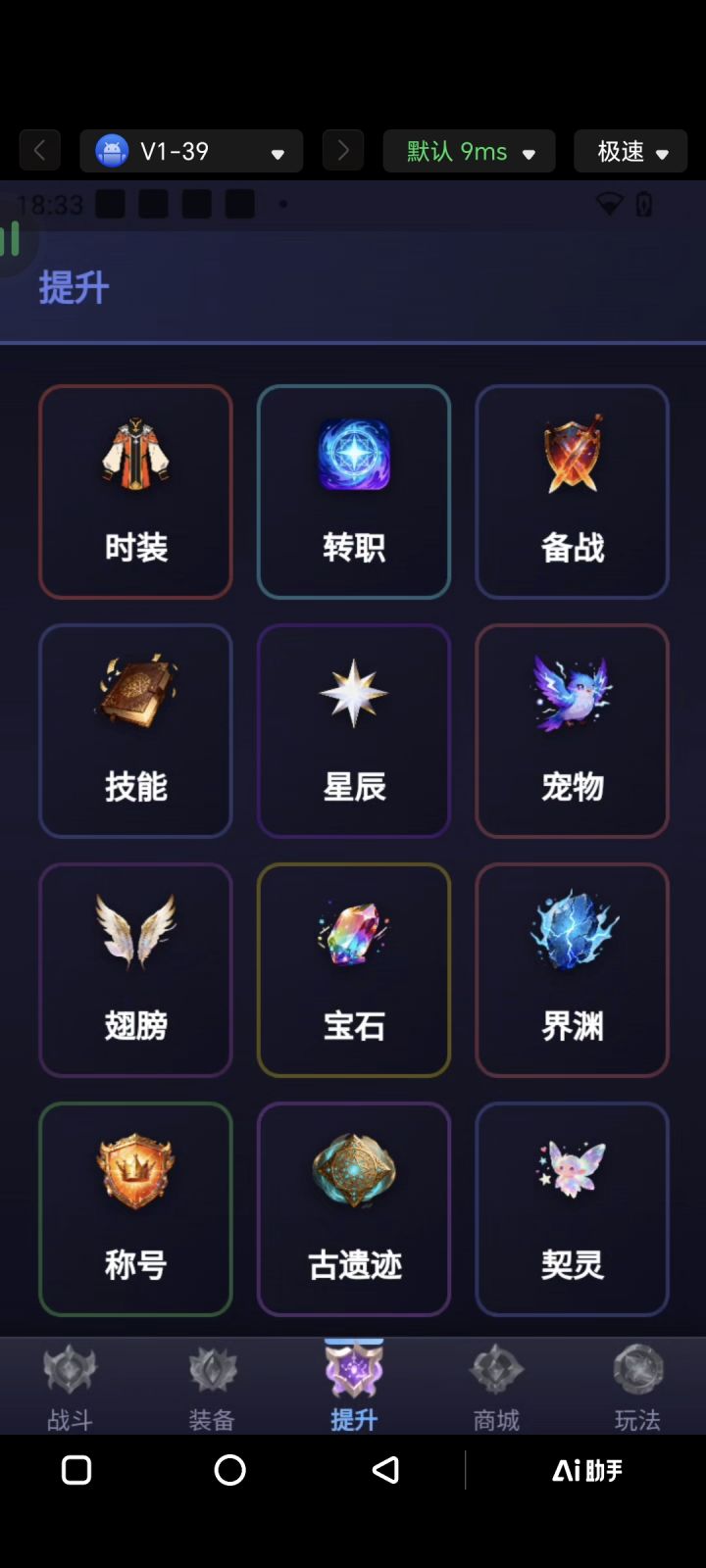The height and width of the screenshot is (1568, 706).
Task: Tap the left back arrow button
Action: tap(39, 149)
